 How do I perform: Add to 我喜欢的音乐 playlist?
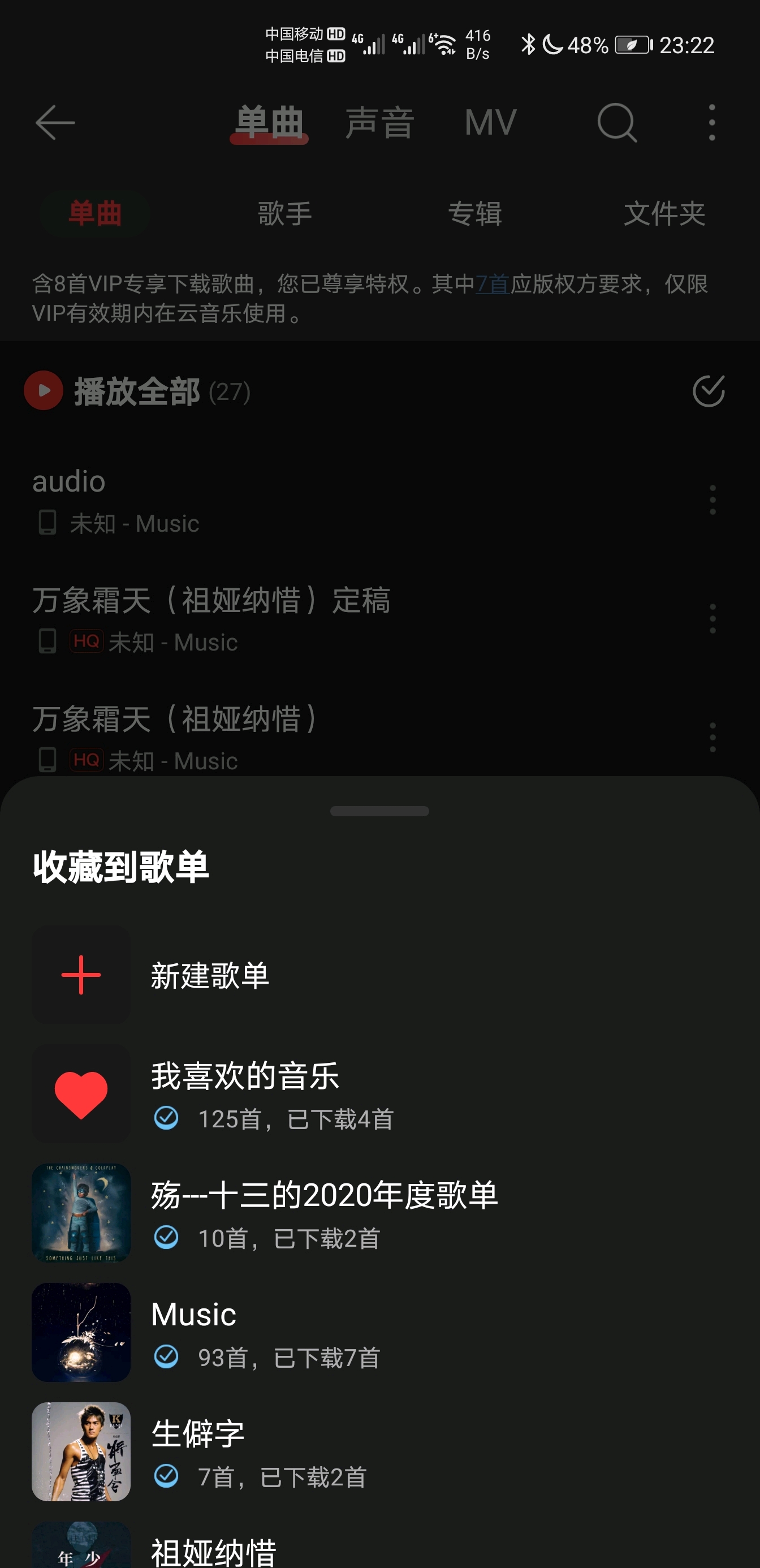pos(245,1093)
